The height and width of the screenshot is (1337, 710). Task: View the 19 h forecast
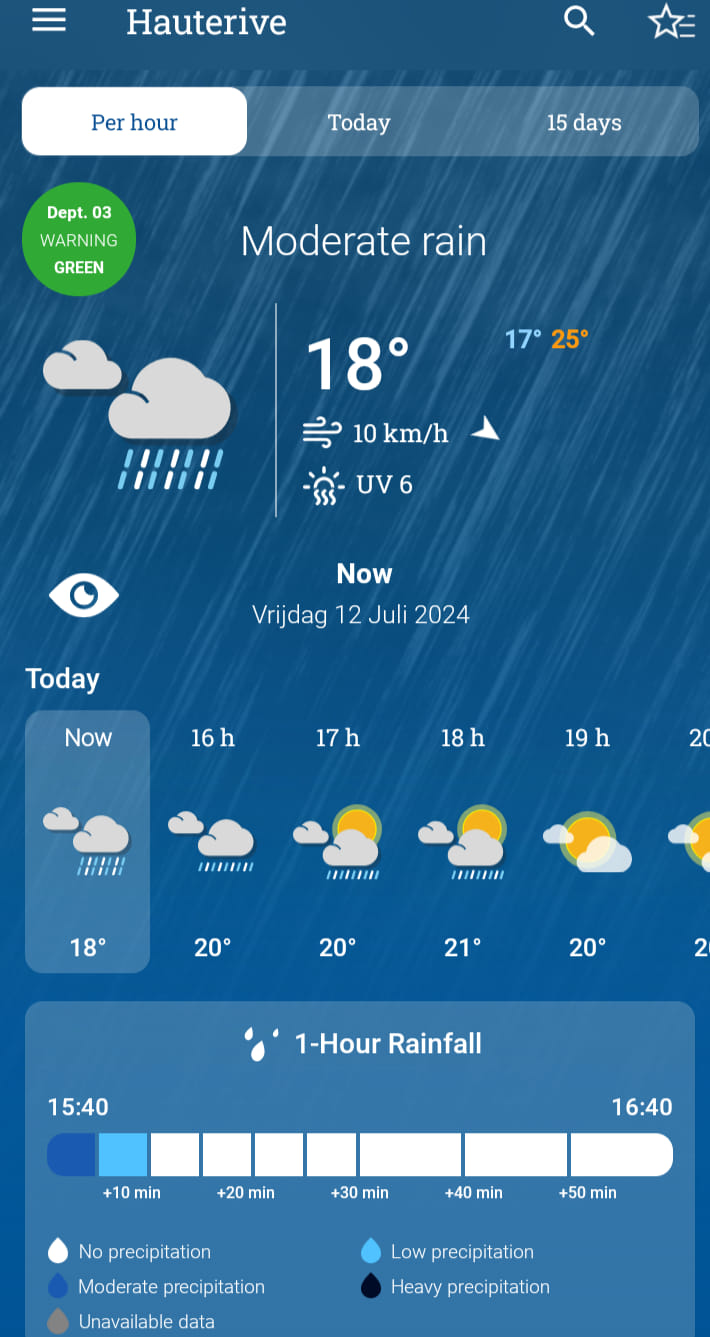588,840
